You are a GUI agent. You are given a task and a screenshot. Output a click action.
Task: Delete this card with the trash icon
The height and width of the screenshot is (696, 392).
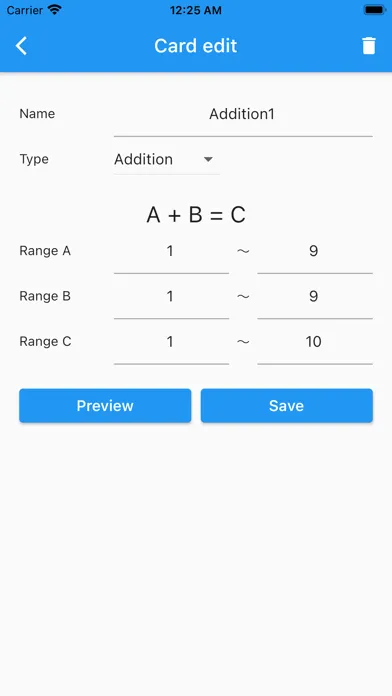tap(369, 46)
